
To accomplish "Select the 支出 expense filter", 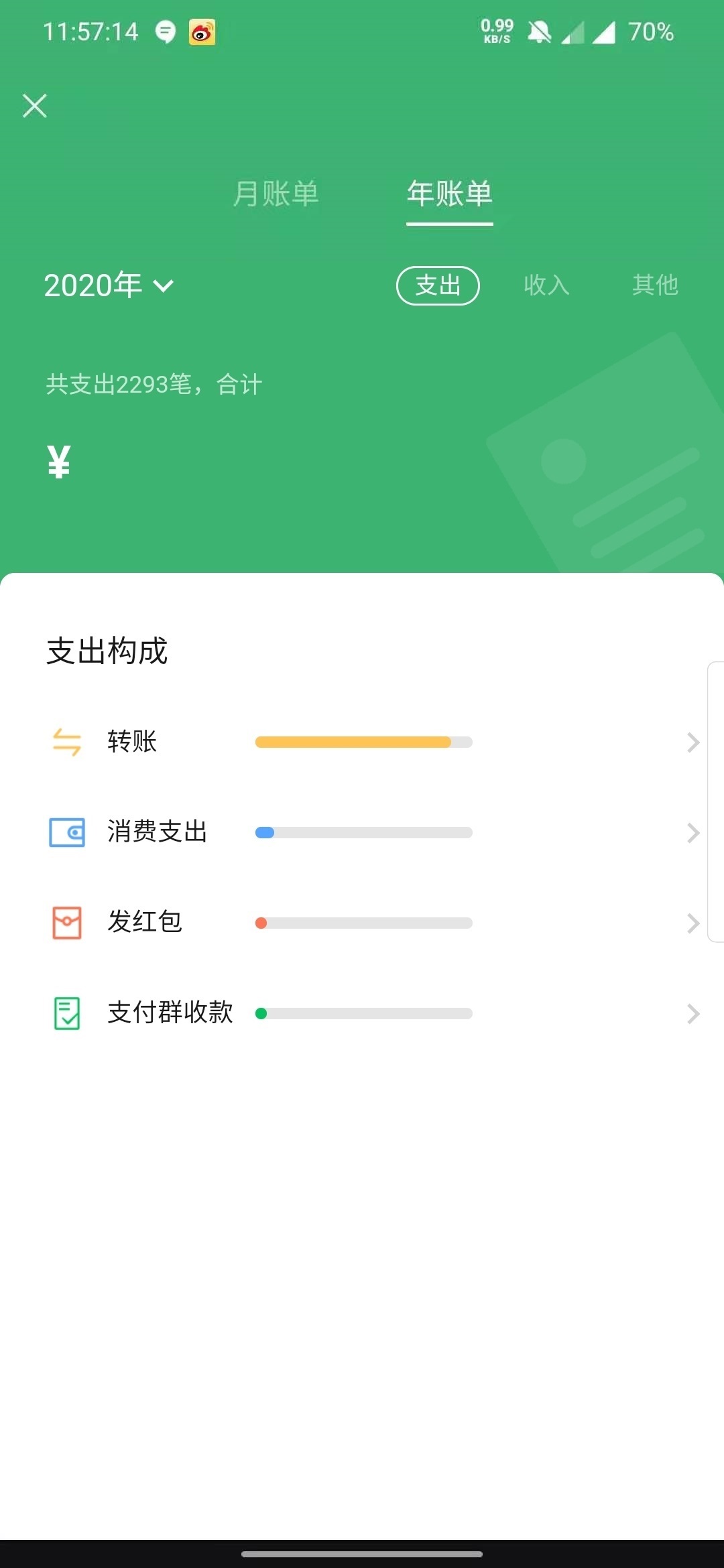I will pos(438,284).
